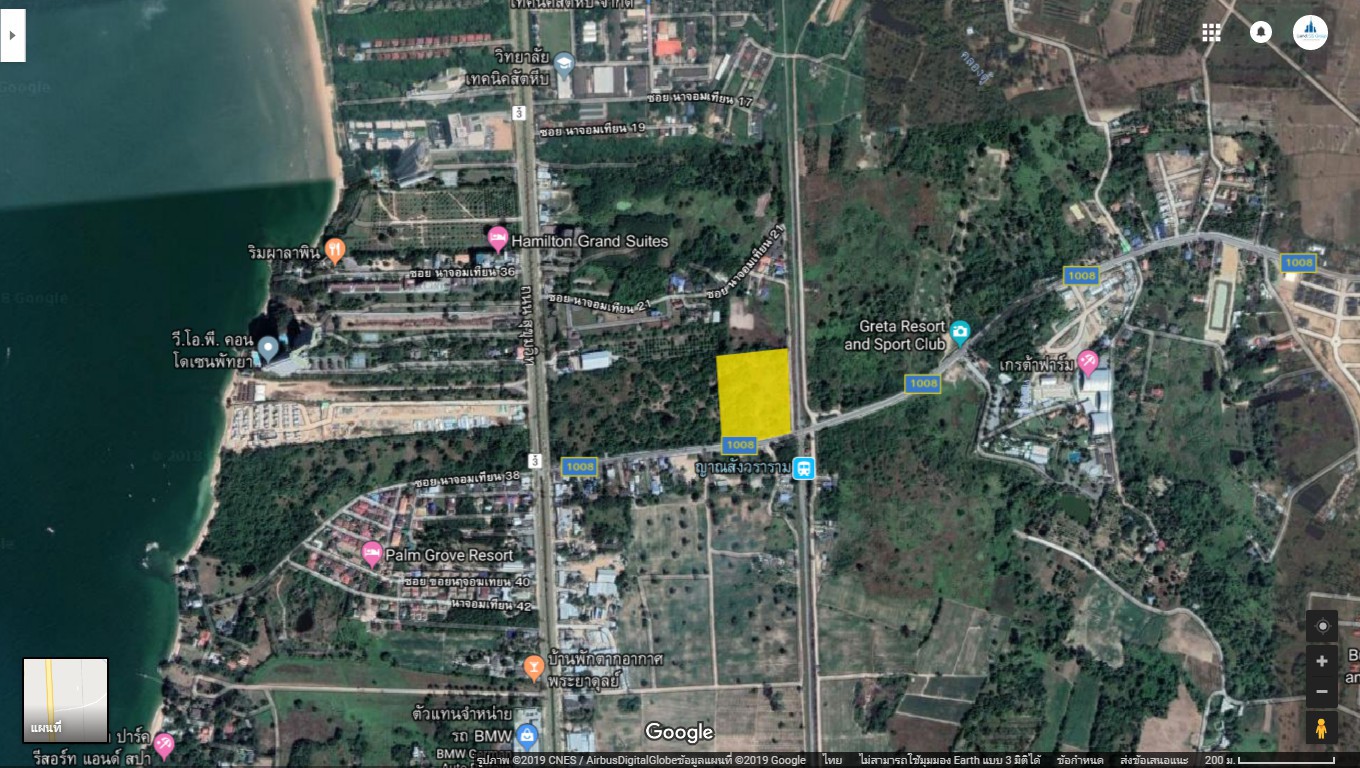Open Hamilton Grand Suites marker
The width and height of the screenshot is (1360, 768).
click(x=497, y=239)
